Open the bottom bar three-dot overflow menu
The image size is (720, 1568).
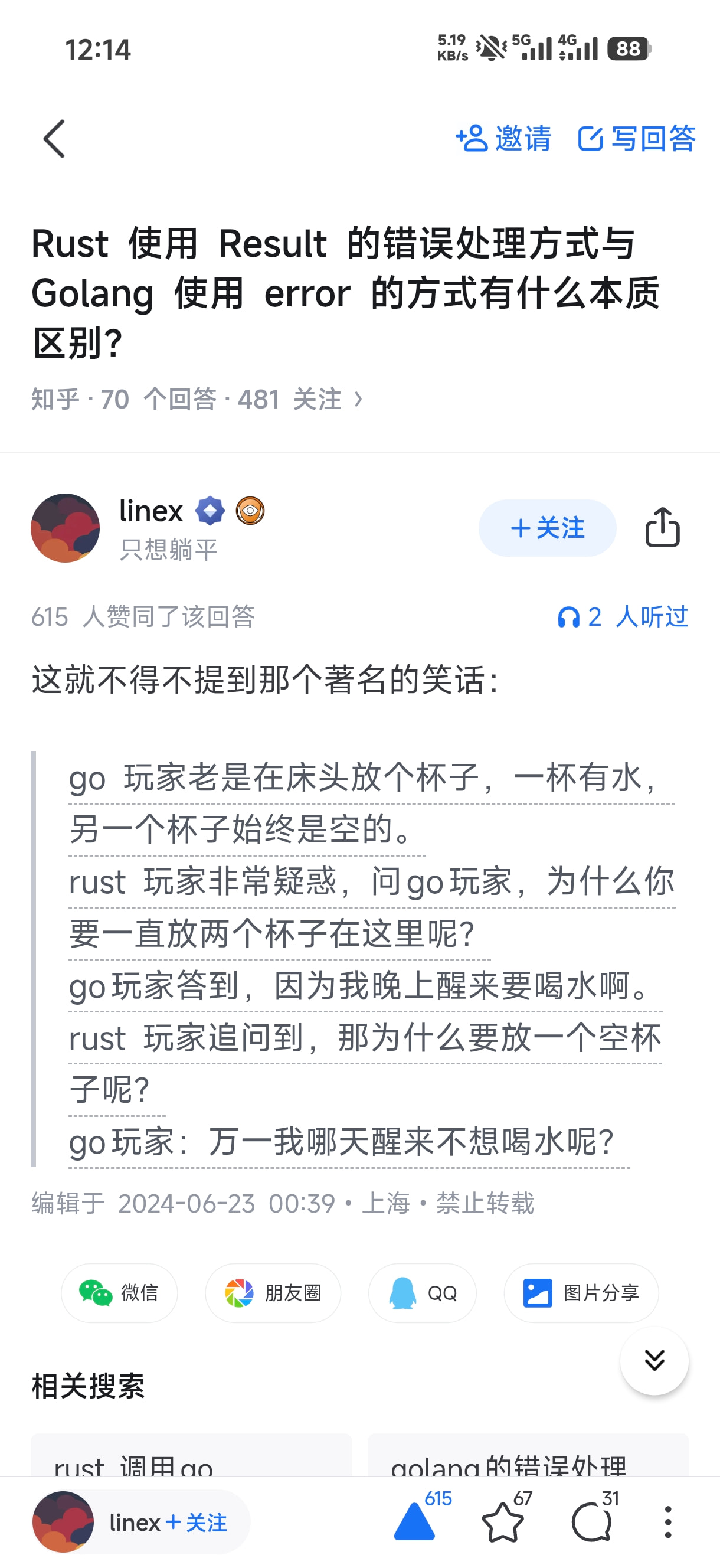coord(668,1522)
